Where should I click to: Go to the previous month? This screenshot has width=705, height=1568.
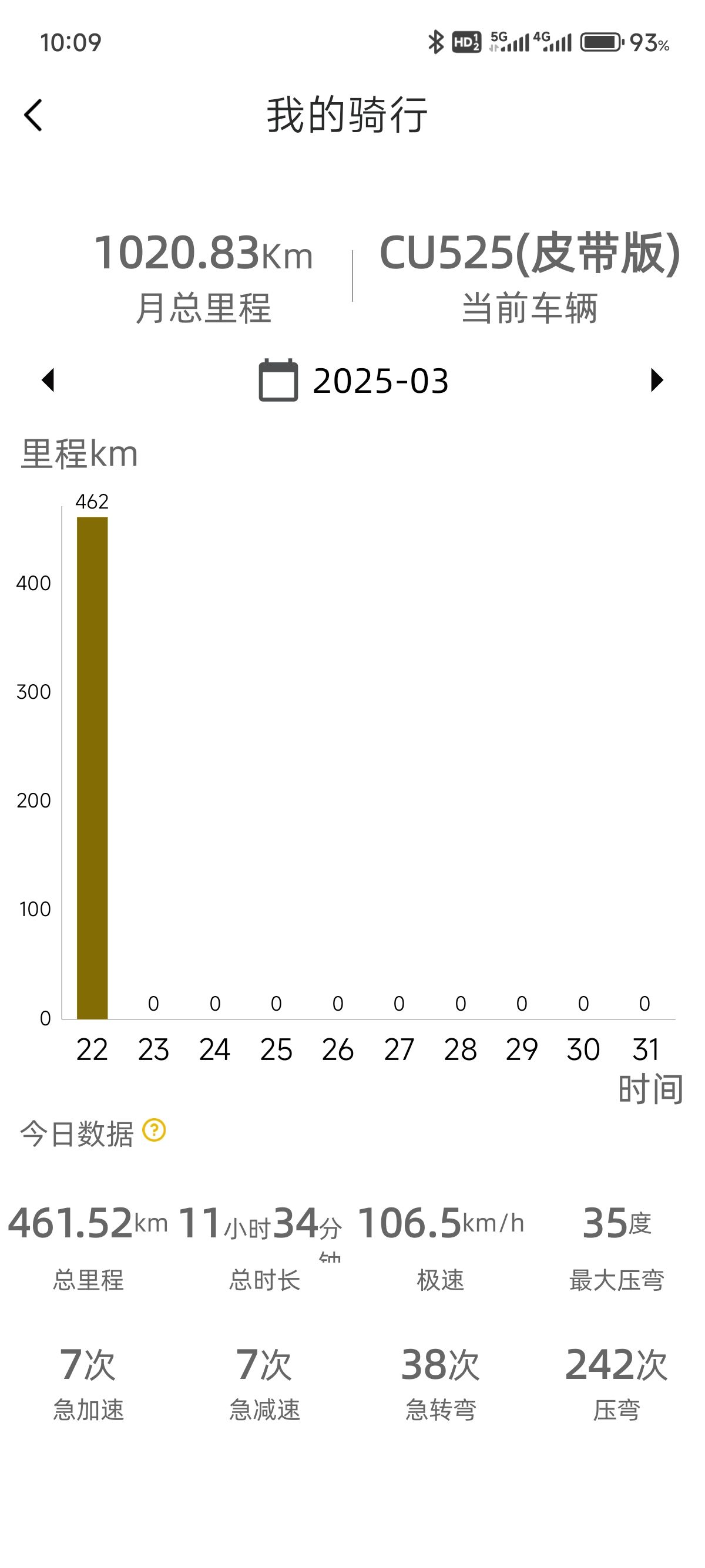coord(48,380)
